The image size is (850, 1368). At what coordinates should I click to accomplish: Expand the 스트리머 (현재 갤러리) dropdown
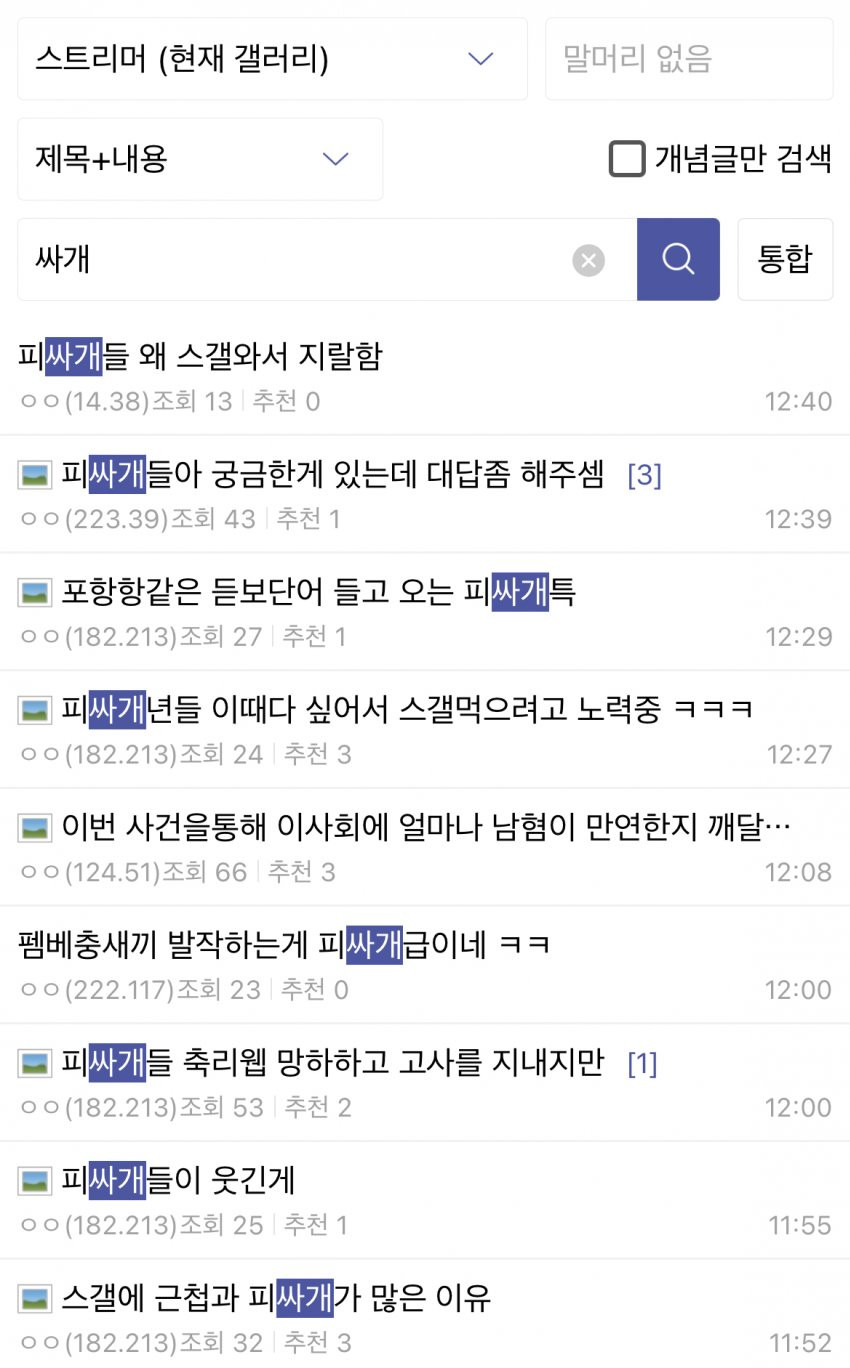[x=272, y=59]
